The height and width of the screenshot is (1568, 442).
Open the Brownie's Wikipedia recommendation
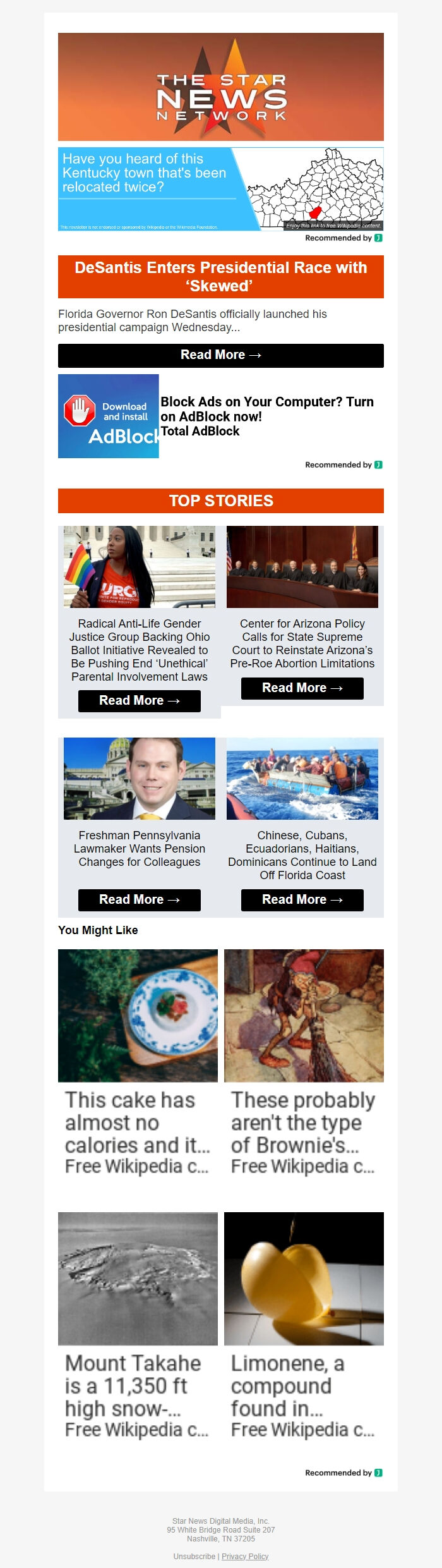tap(304, 1062)
